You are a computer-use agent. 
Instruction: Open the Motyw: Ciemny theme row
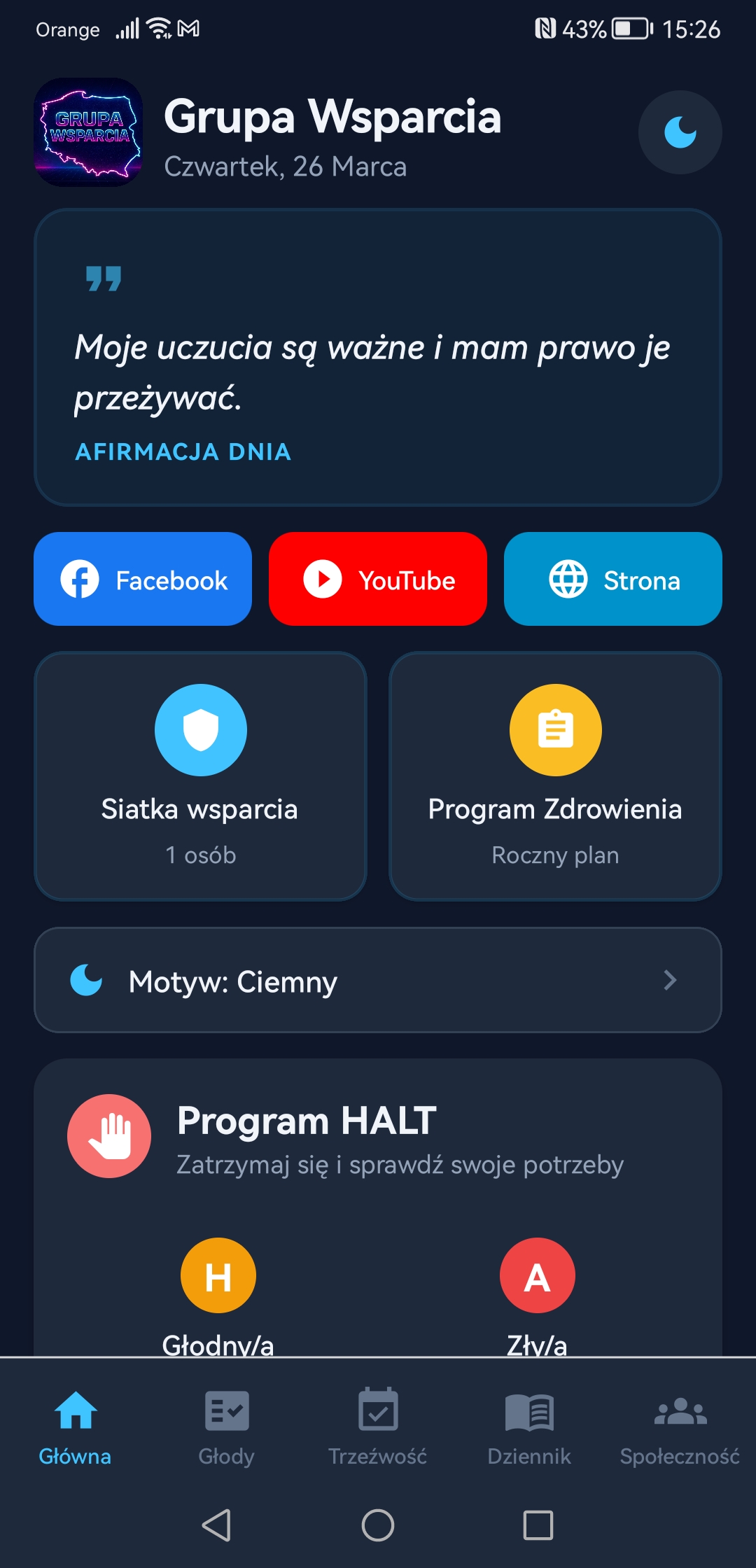(x=378, y=980)
